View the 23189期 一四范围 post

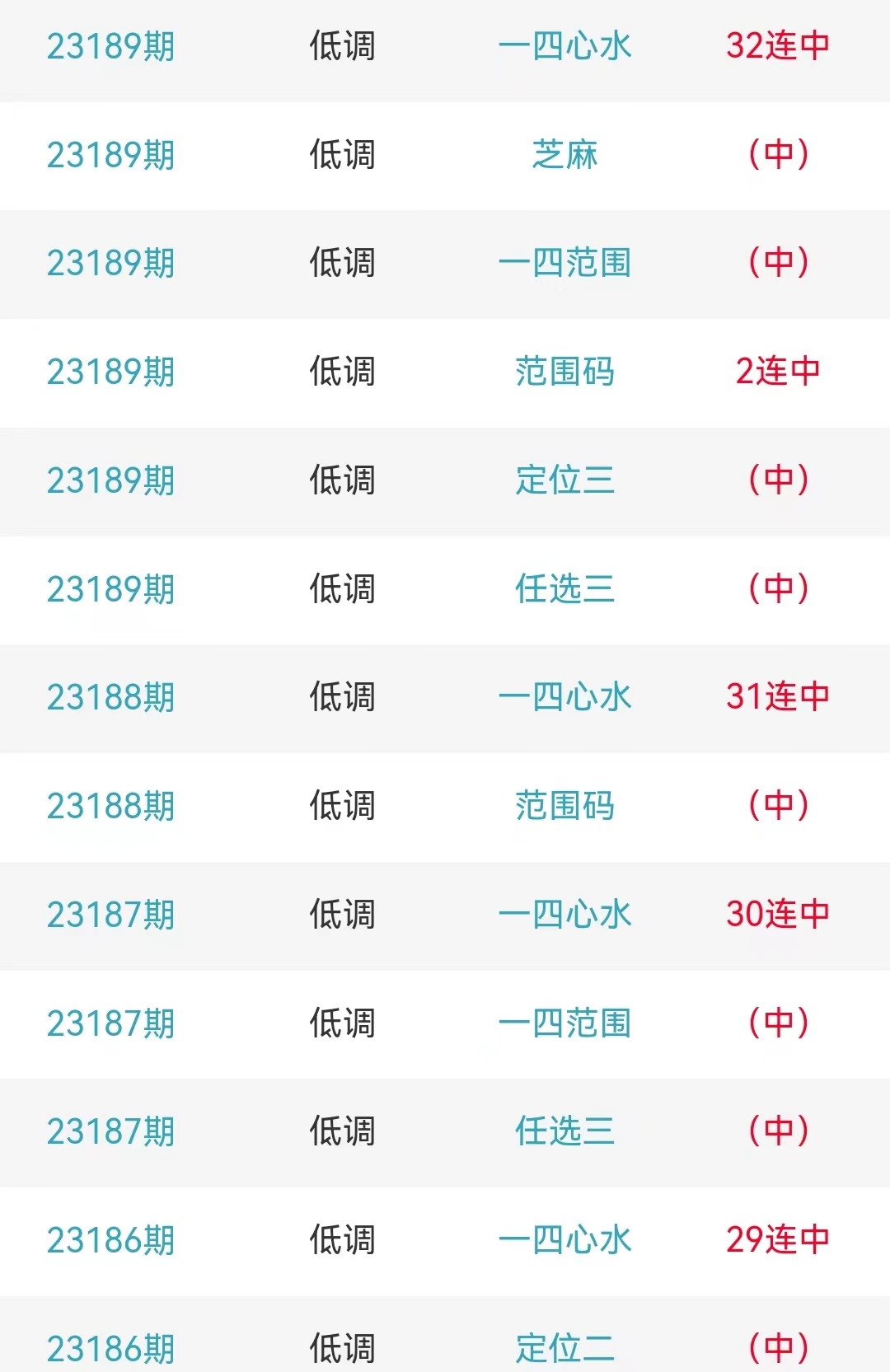coord(564,264)
